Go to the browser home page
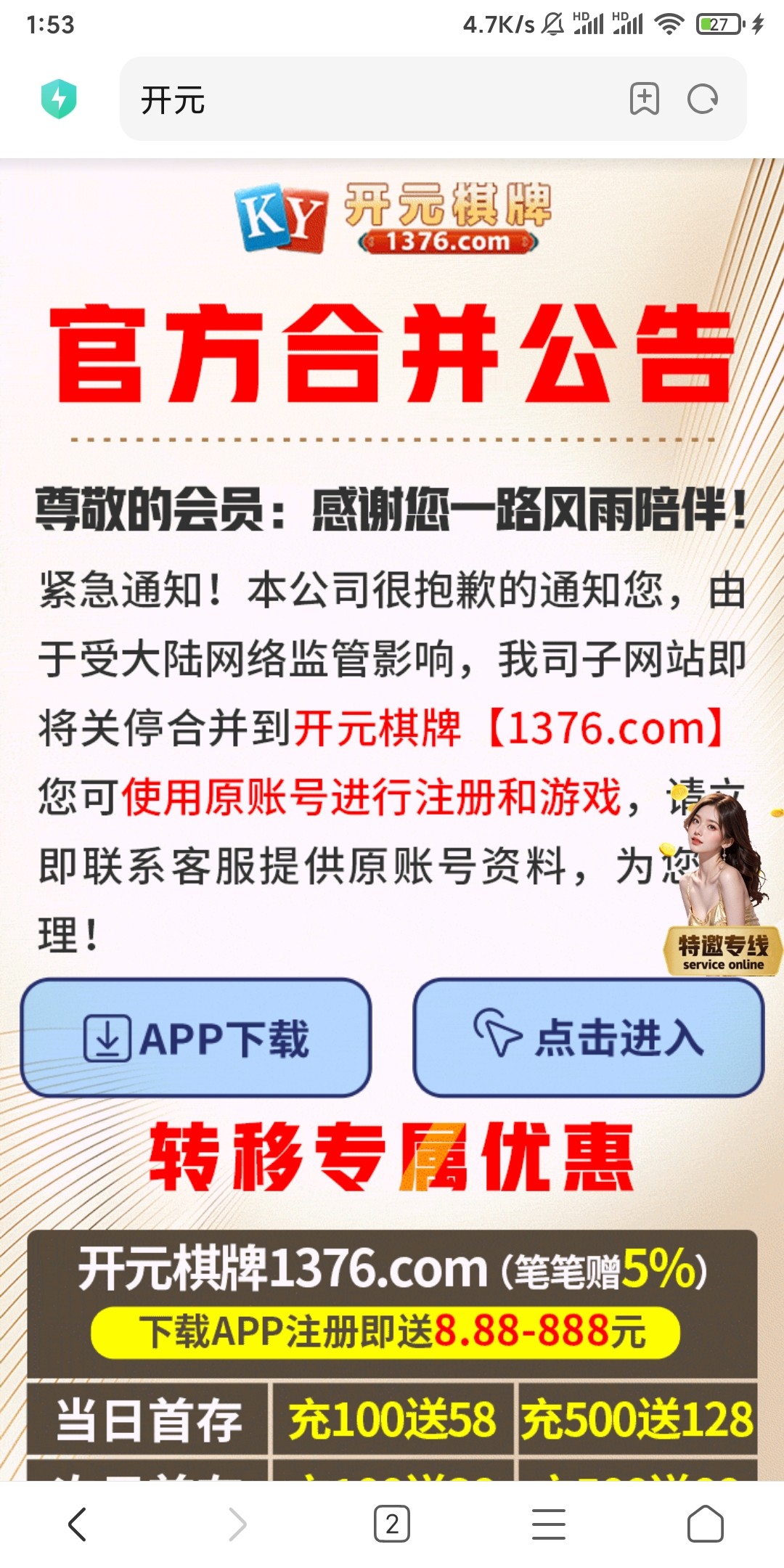The width and height of the screenshot is (784, 1568). point(705,1524)
